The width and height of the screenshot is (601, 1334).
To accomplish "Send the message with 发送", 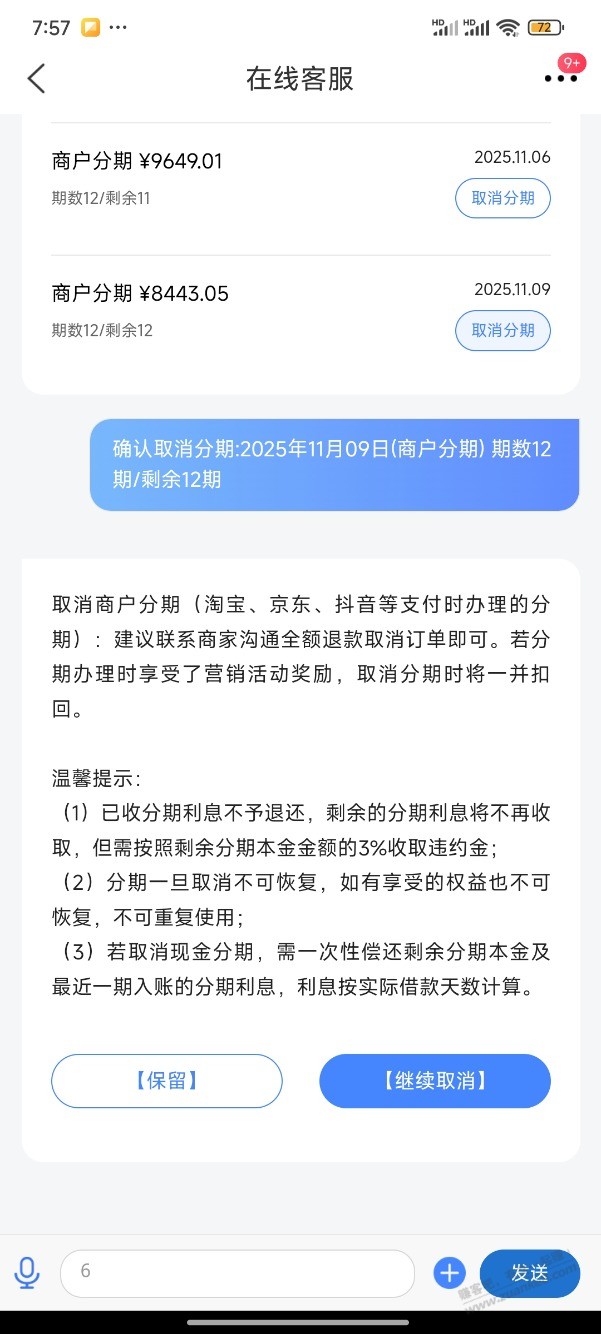I will coord(529,1273).
